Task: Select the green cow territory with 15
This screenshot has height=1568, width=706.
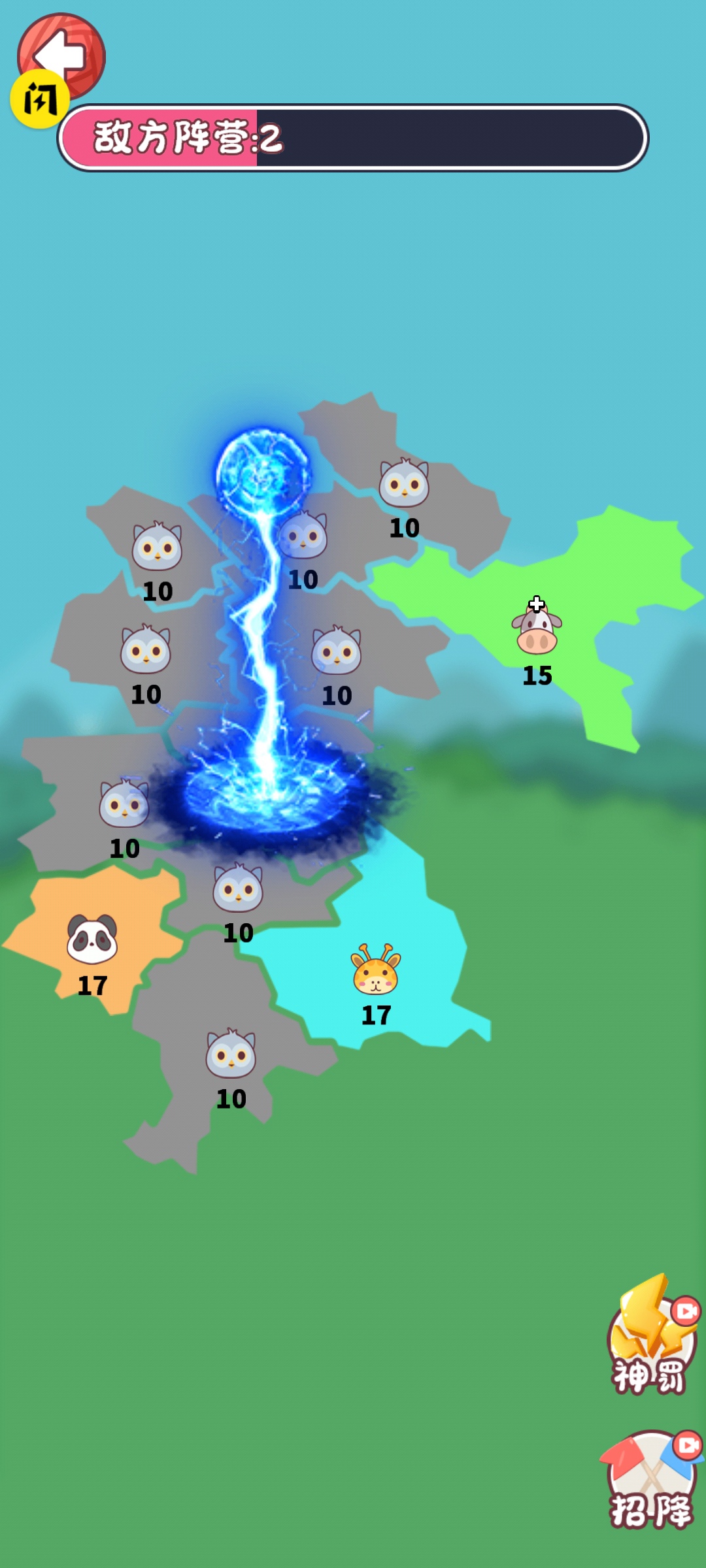Action: (537, 632)
